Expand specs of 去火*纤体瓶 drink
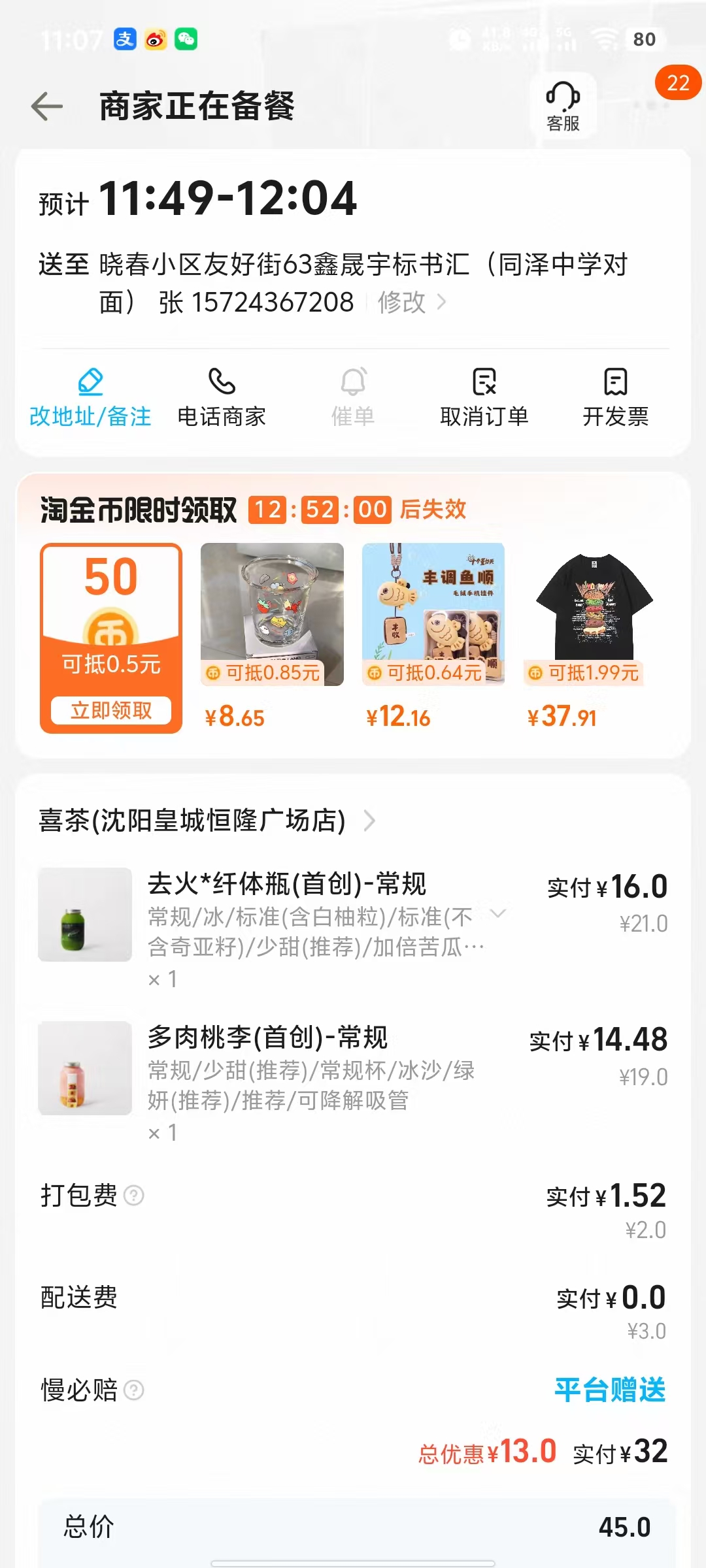The width and height of the screenshot is (706, 1568). [x=499, y=914]
